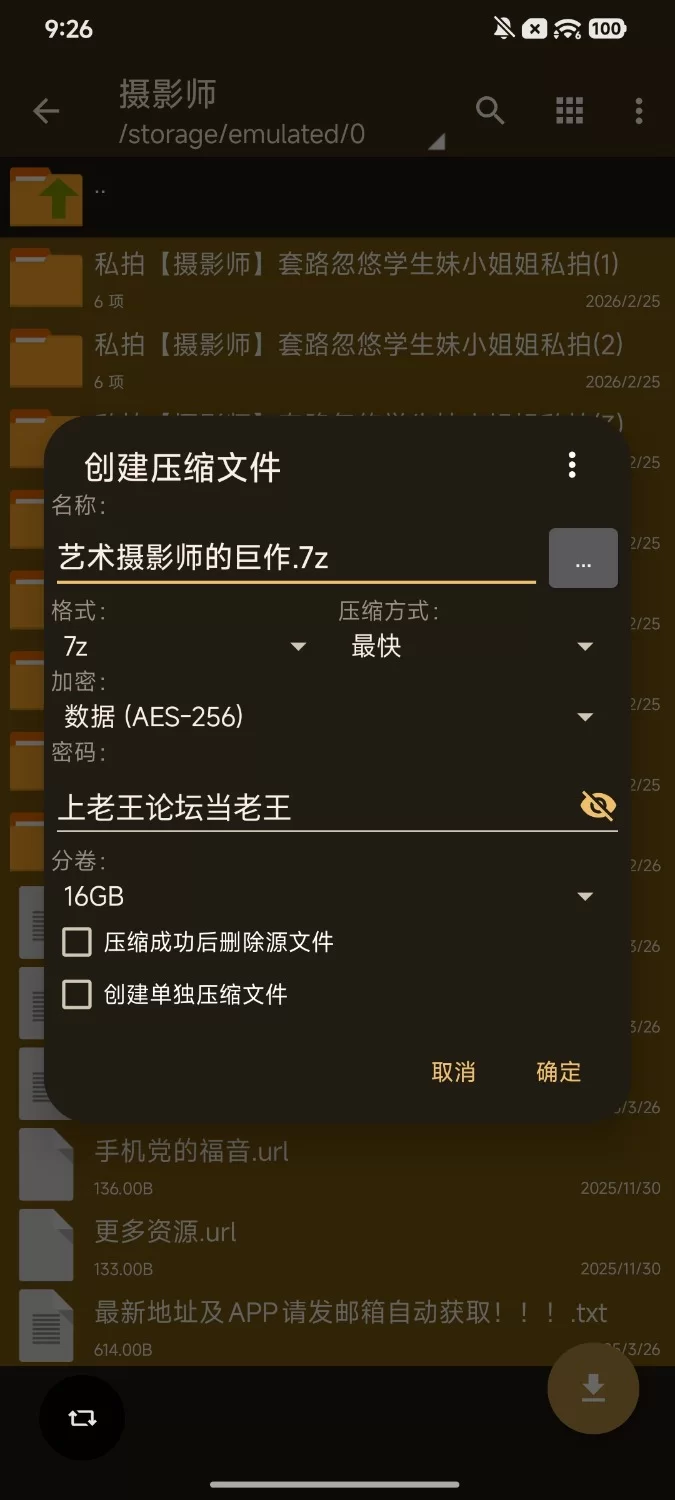
Task: Open the dialog's three-dot overflow menu
Action: coord(572,465)
